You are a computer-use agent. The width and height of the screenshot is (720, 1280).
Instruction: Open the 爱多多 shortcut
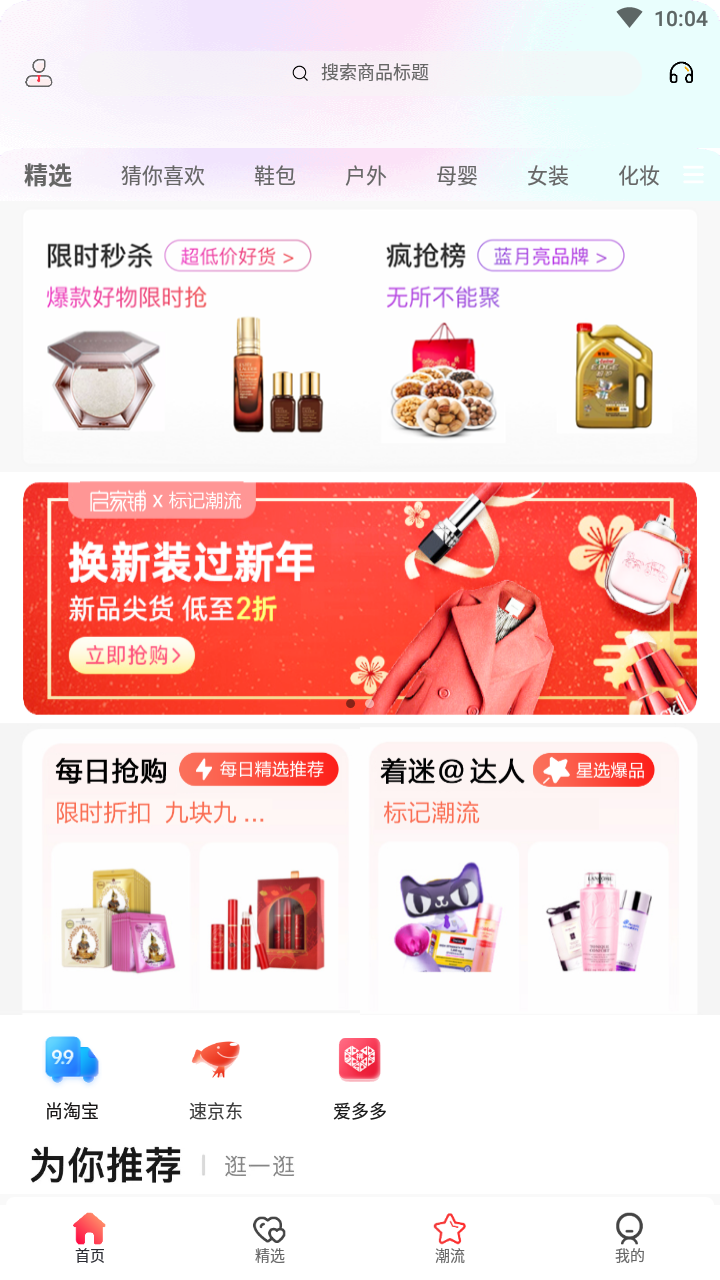(x=359, y=1078)
